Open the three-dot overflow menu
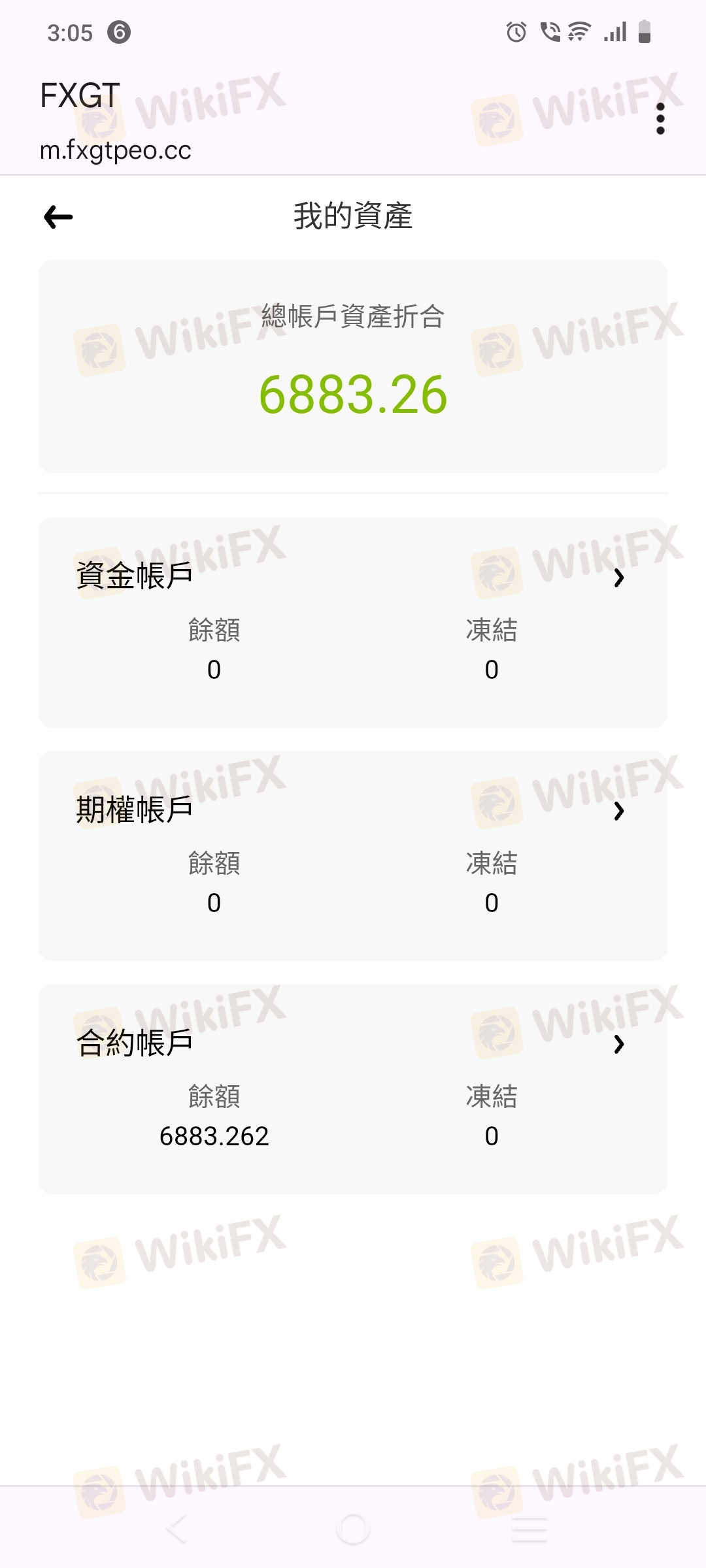 point(660,119)
